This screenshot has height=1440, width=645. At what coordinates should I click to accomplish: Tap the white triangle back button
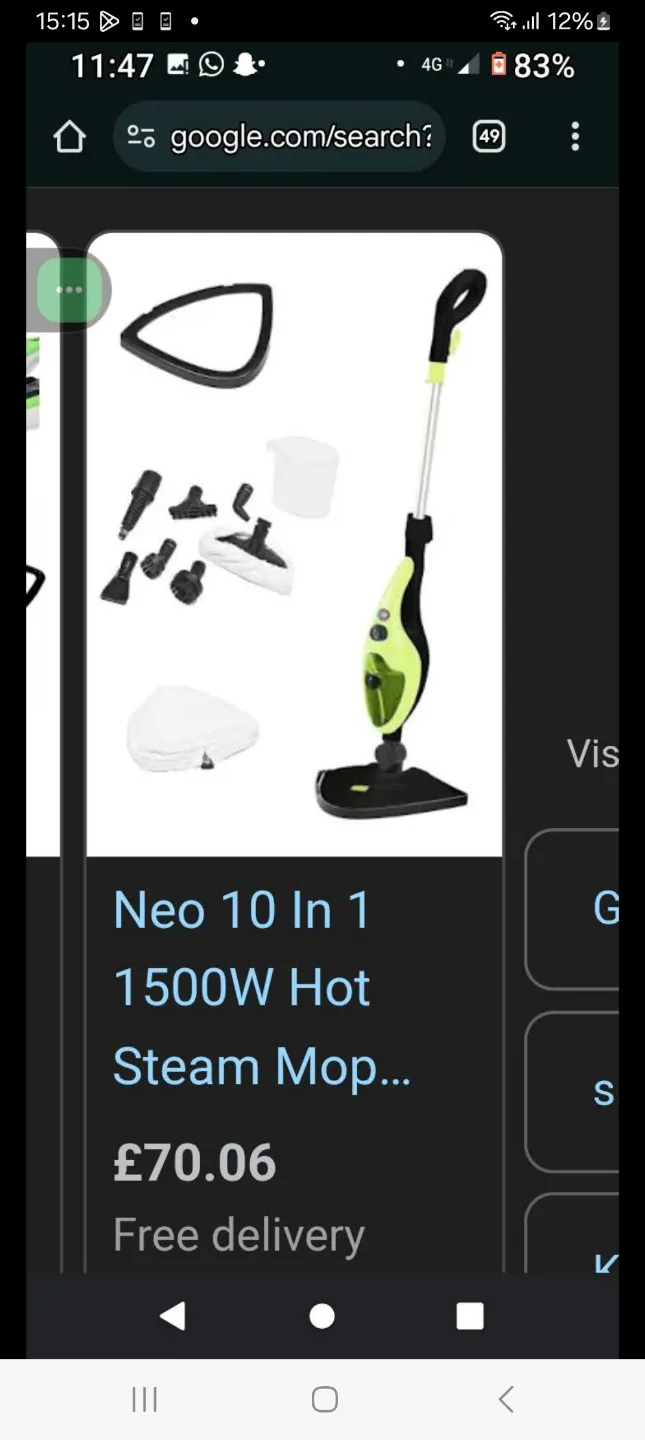pyautogui.click(x=173, y=1316)
